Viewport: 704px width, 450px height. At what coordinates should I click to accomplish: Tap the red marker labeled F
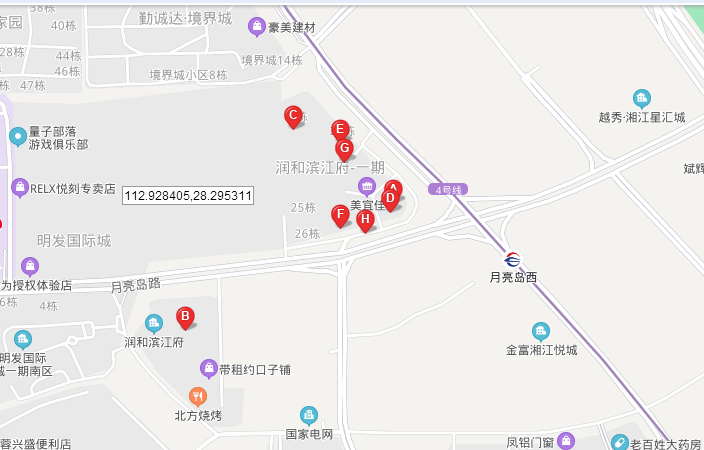click(340, 214)
